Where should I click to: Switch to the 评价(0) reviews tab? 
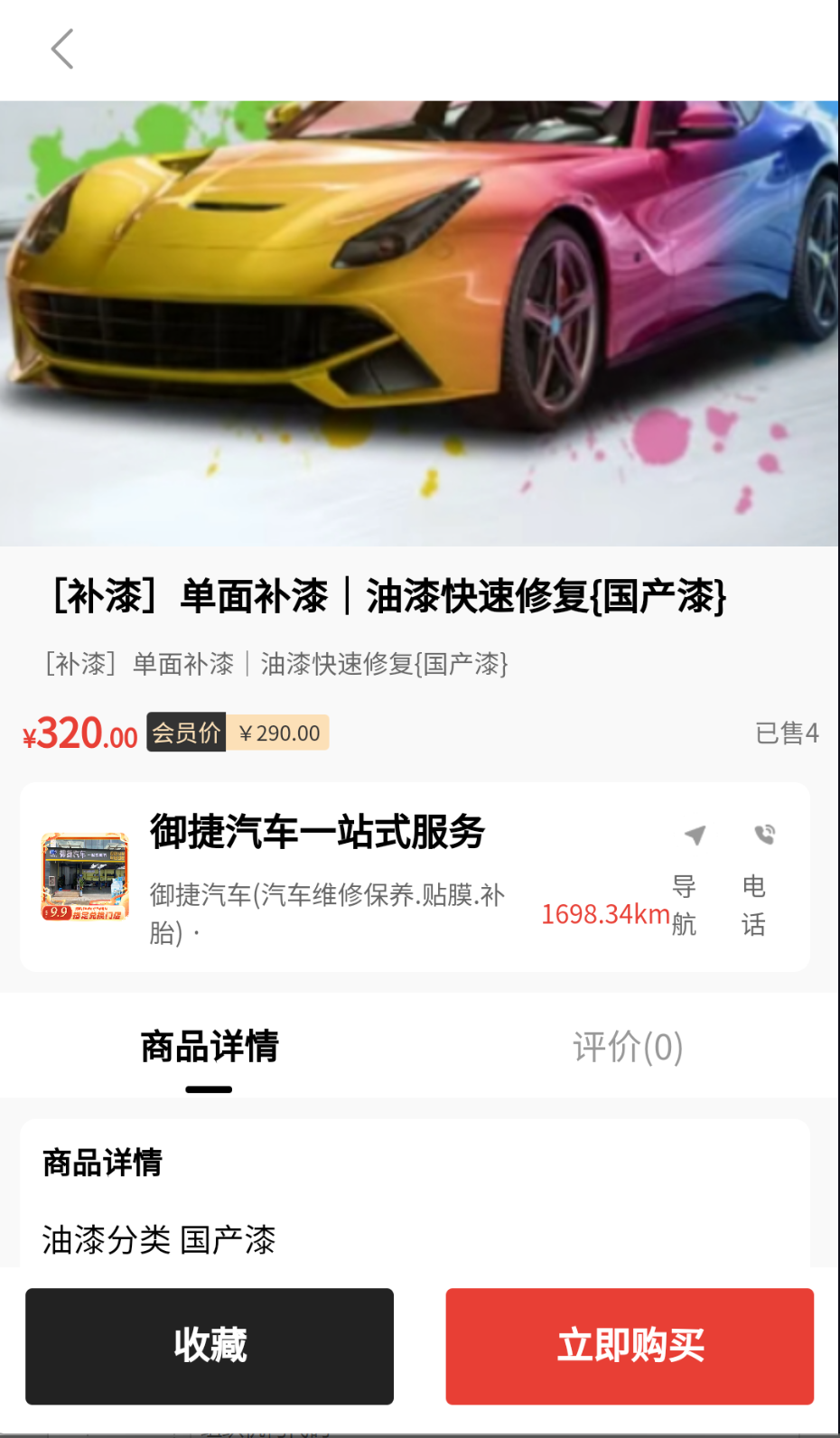tap(627, 1046)
